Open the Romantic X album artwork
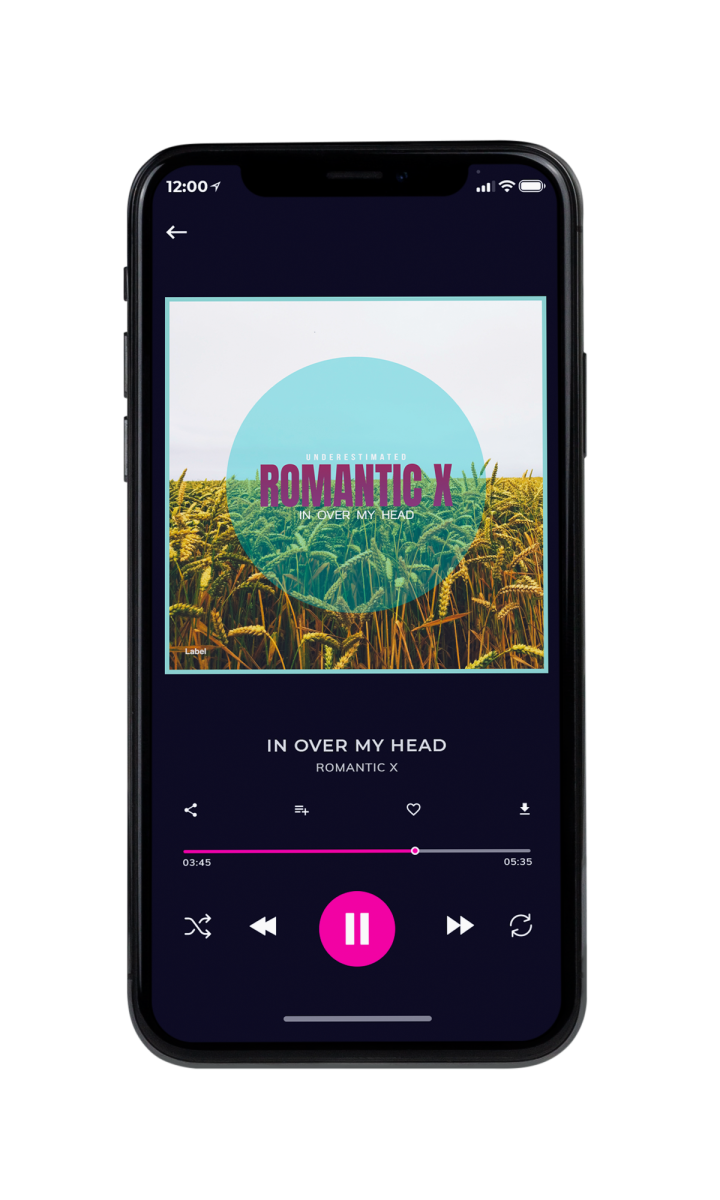 (x=356, y=485)
